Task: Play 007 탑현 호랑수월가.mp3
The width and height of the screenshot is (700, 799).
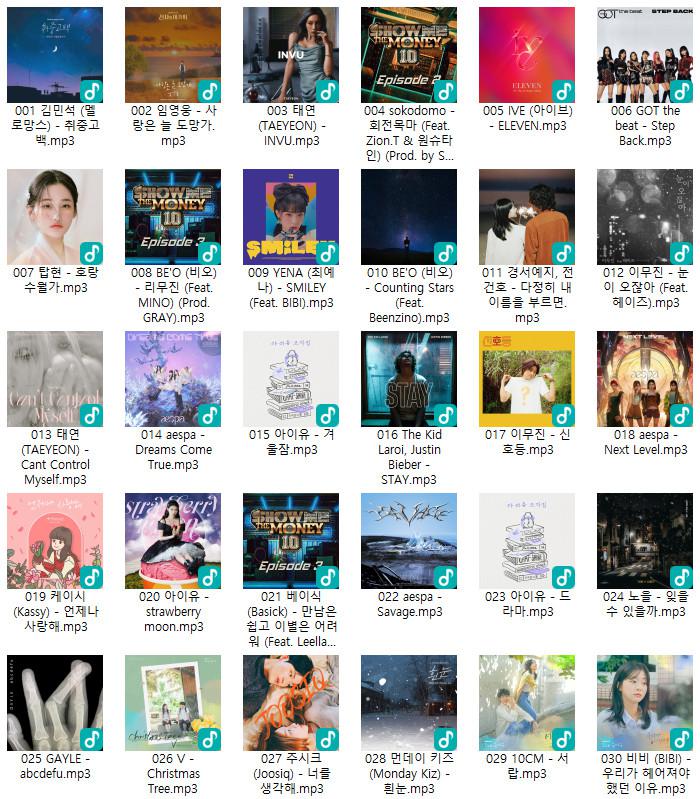Action: click(55, 217)
